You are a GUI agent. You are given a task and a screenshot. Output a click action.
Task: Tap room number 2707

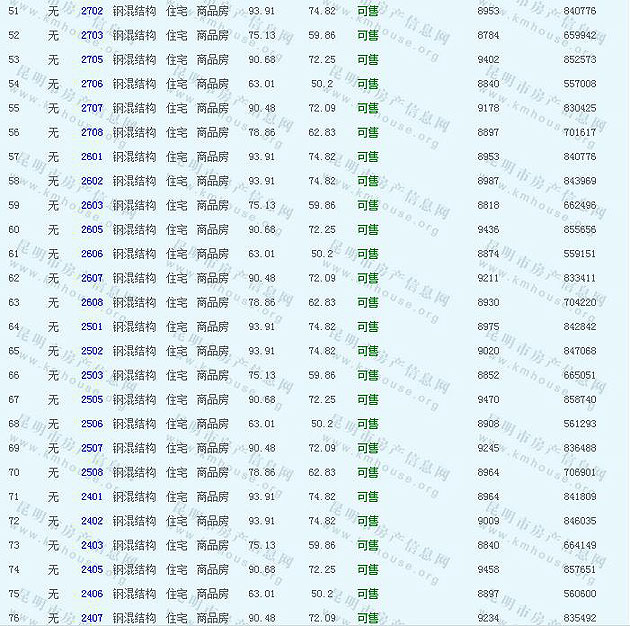(92, 108)
